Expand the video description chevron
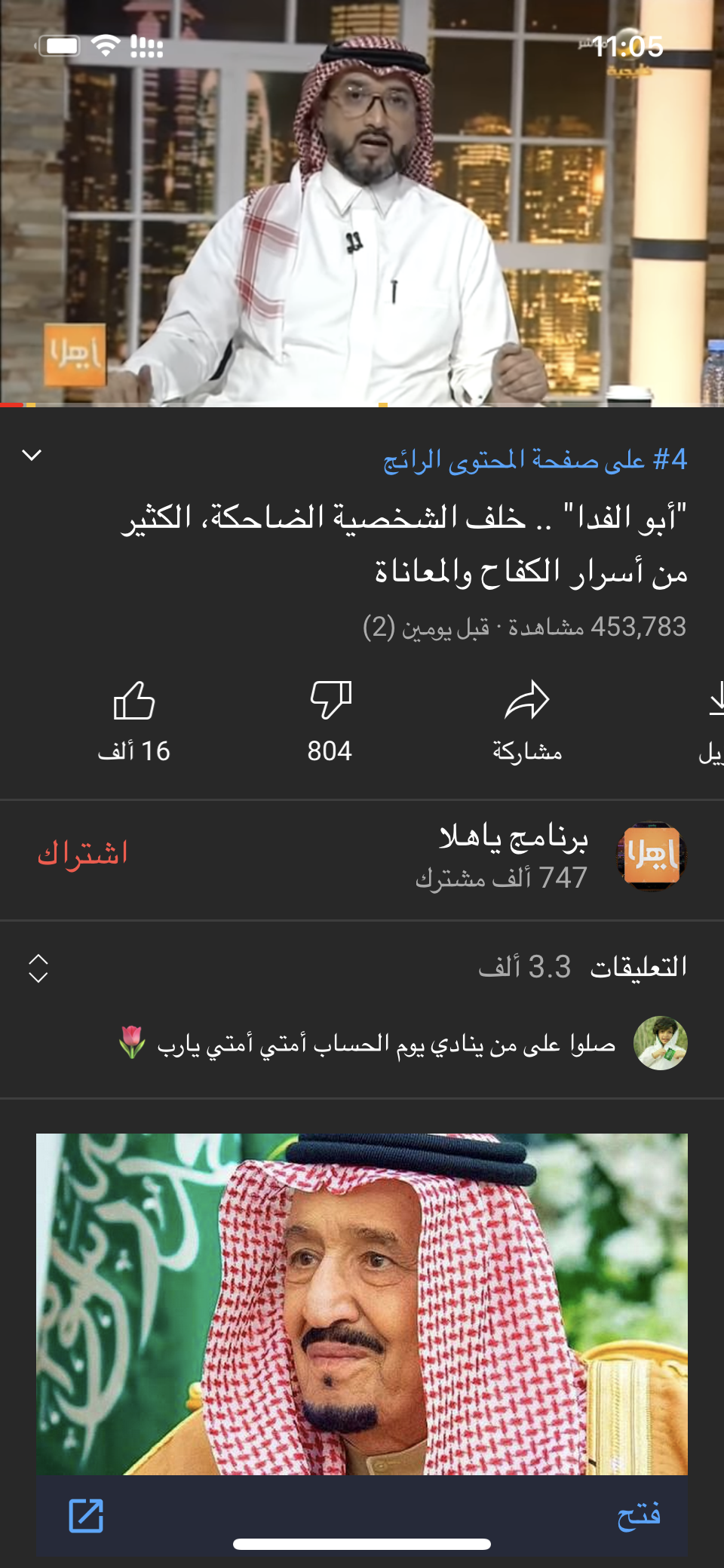 (x=32, y=455)
